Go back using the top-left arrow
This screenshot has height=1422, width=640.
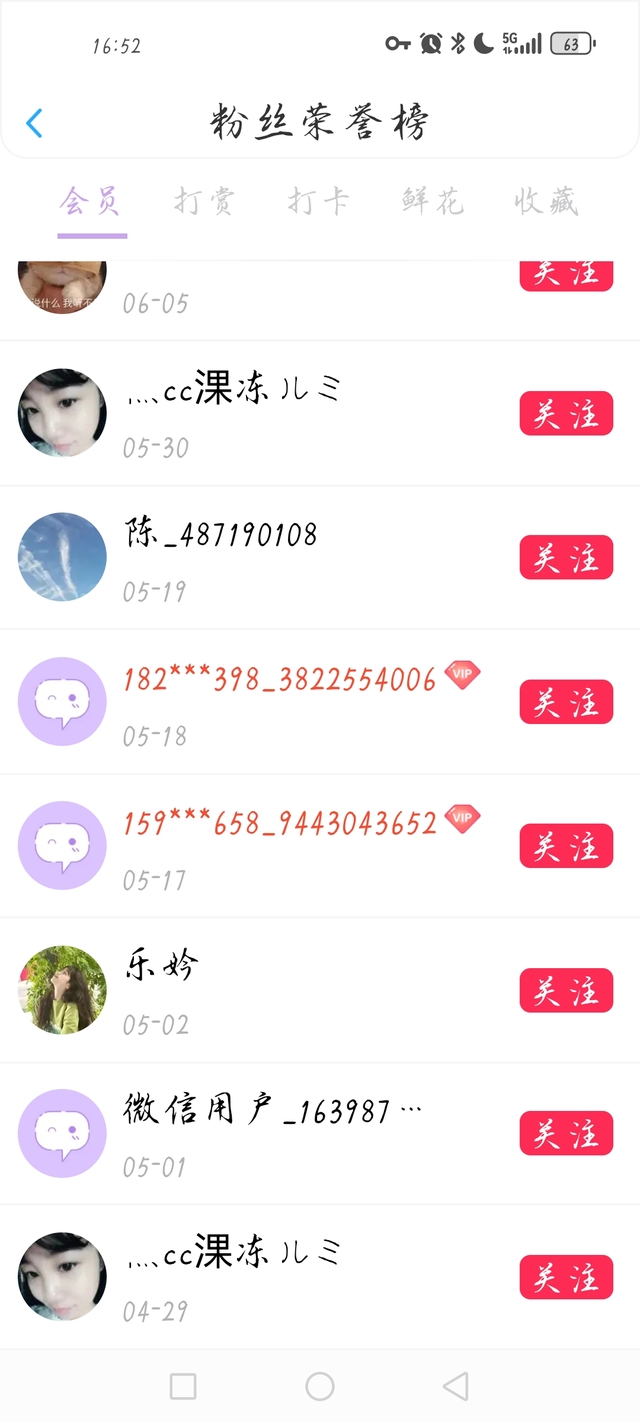[35, 123]
